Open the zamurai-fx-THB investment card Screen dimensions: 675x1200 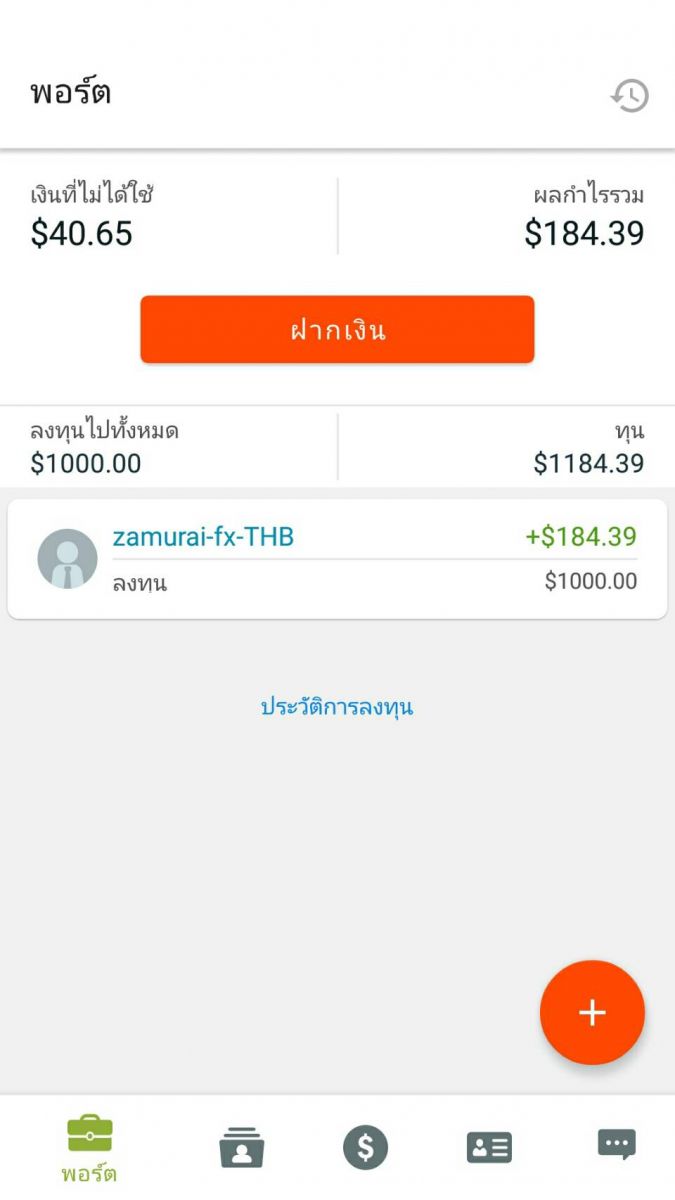tap(337, 559)
